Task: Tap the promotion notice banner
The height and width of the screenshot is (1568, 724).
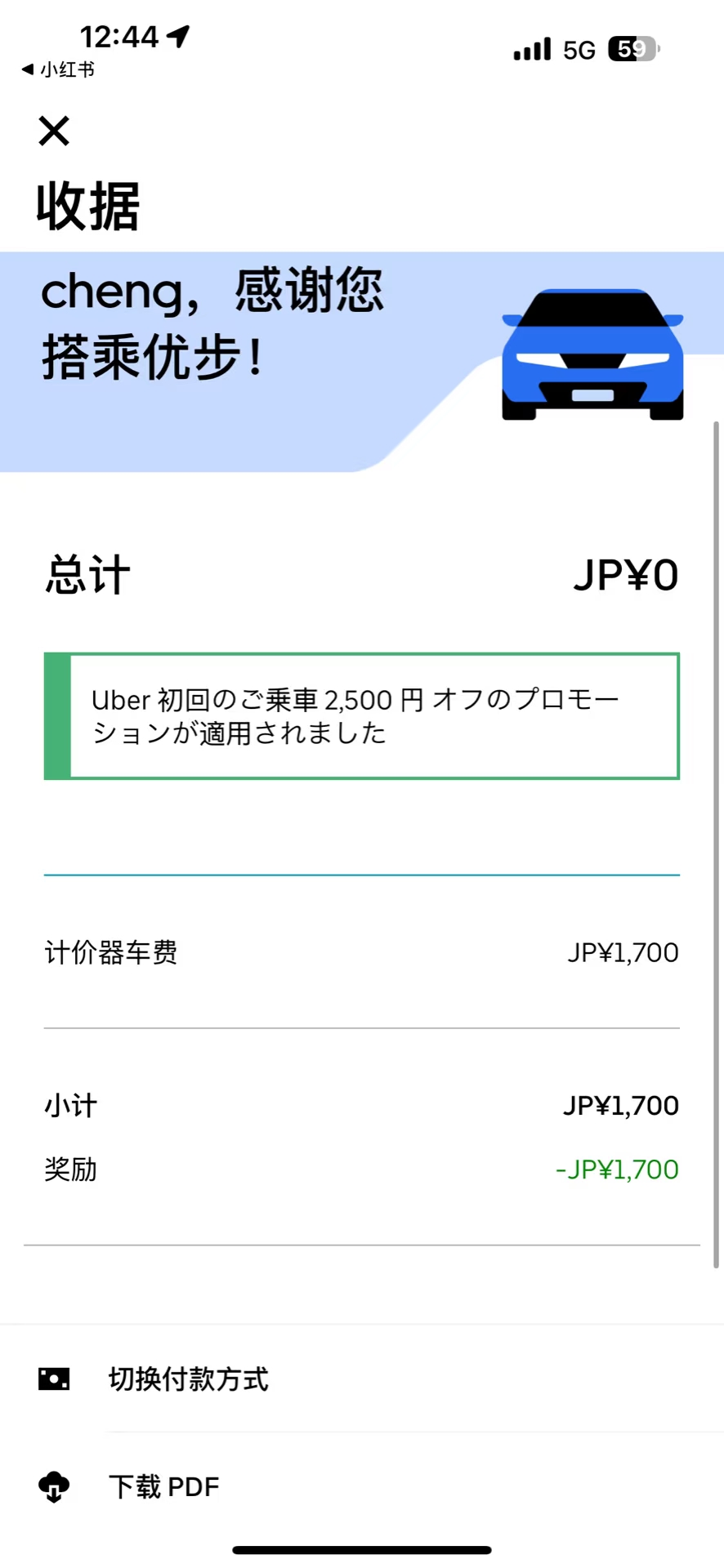Action: click(362, 715)
